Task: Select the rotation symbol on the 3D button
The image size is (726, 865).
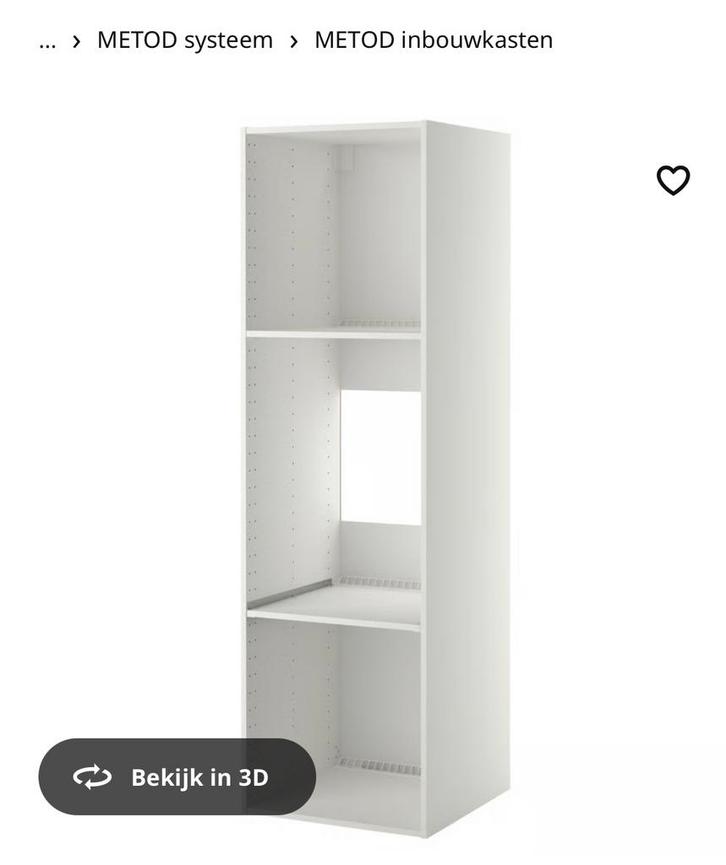Action: tap(92, 776)
